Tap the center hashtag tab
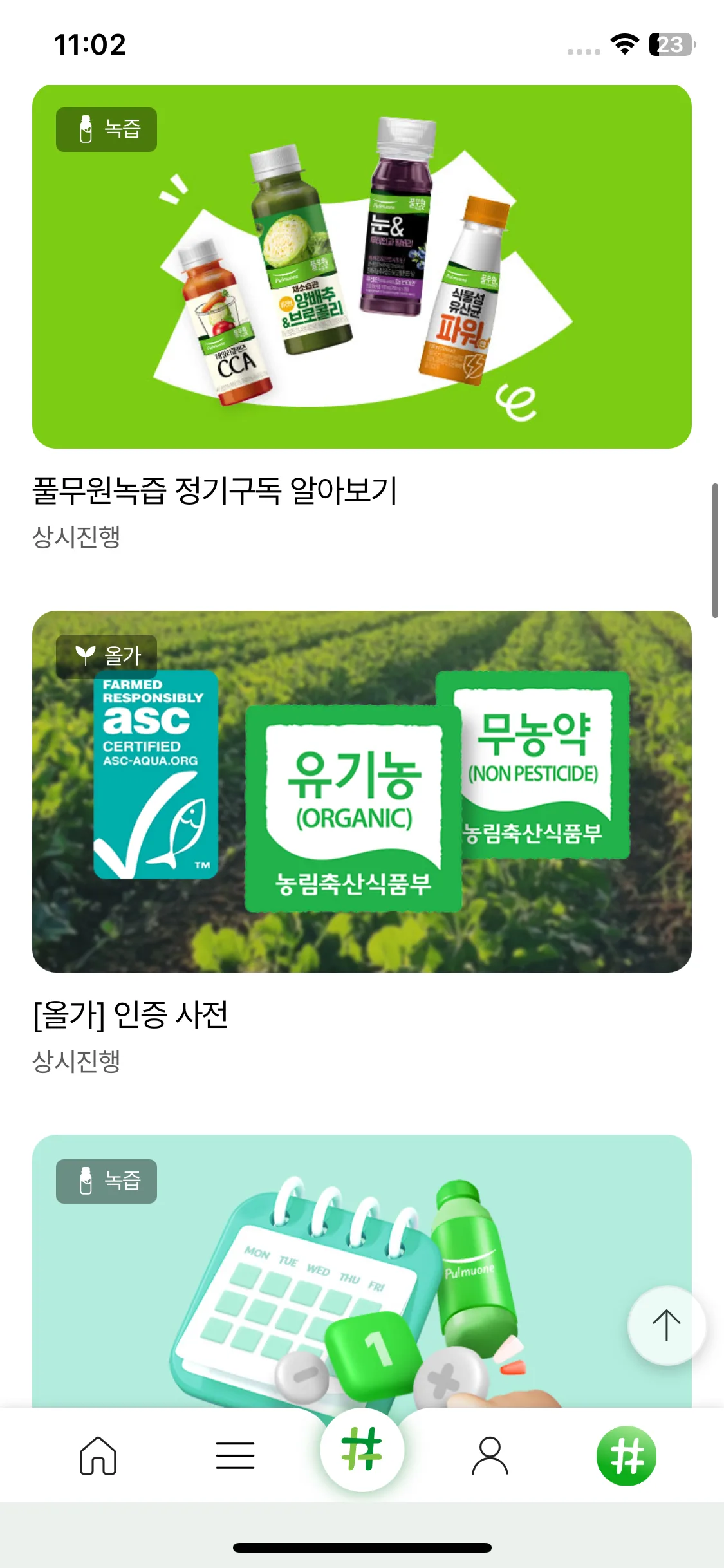This screenshot has height=1568, width=724. pos(362,1449)
